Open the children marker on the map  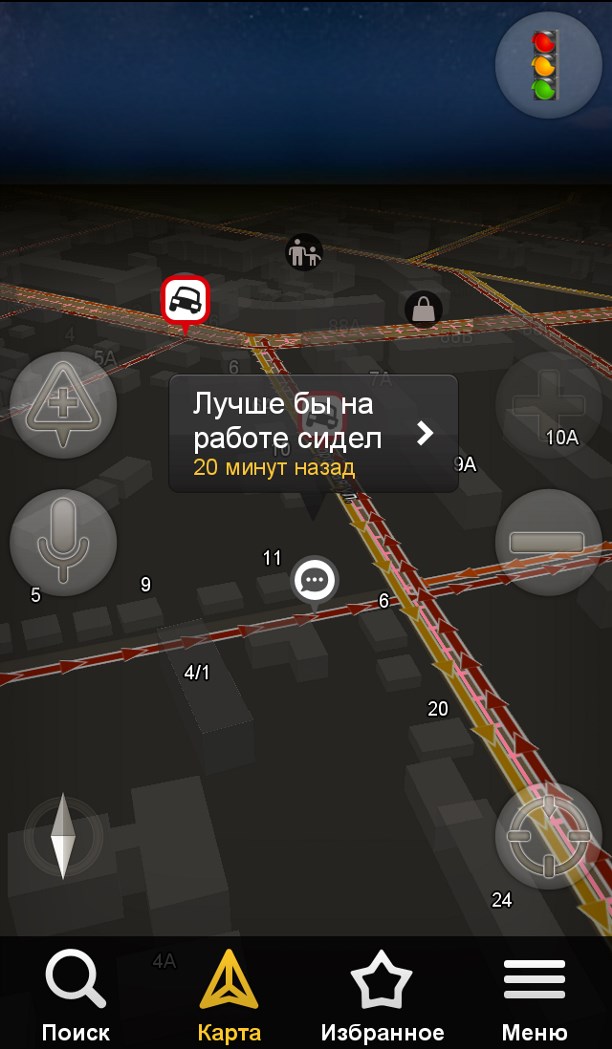304,252
